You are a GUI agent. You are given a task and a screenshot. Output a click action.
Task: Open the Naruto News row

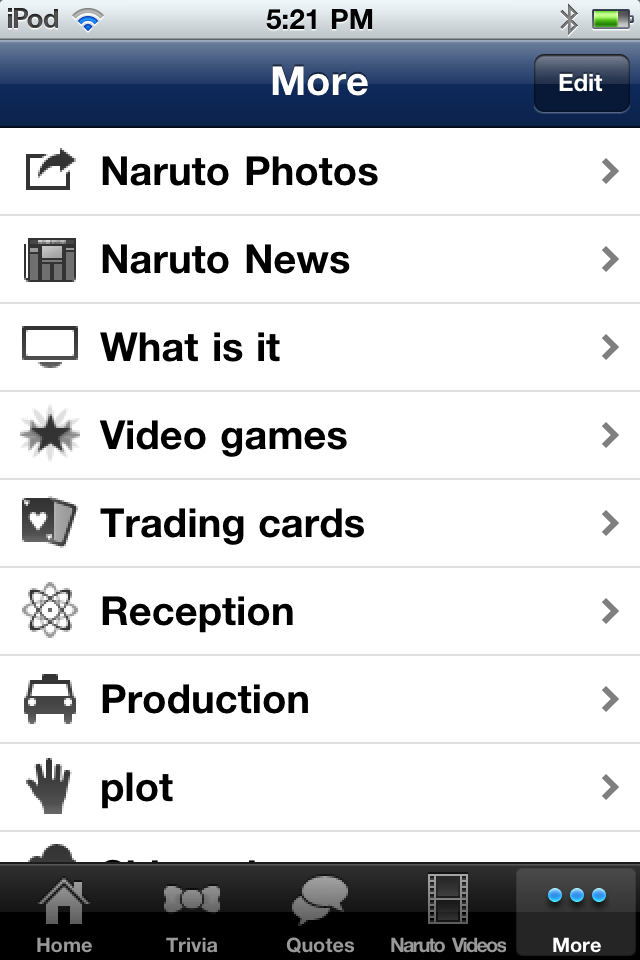coord(320,260)
